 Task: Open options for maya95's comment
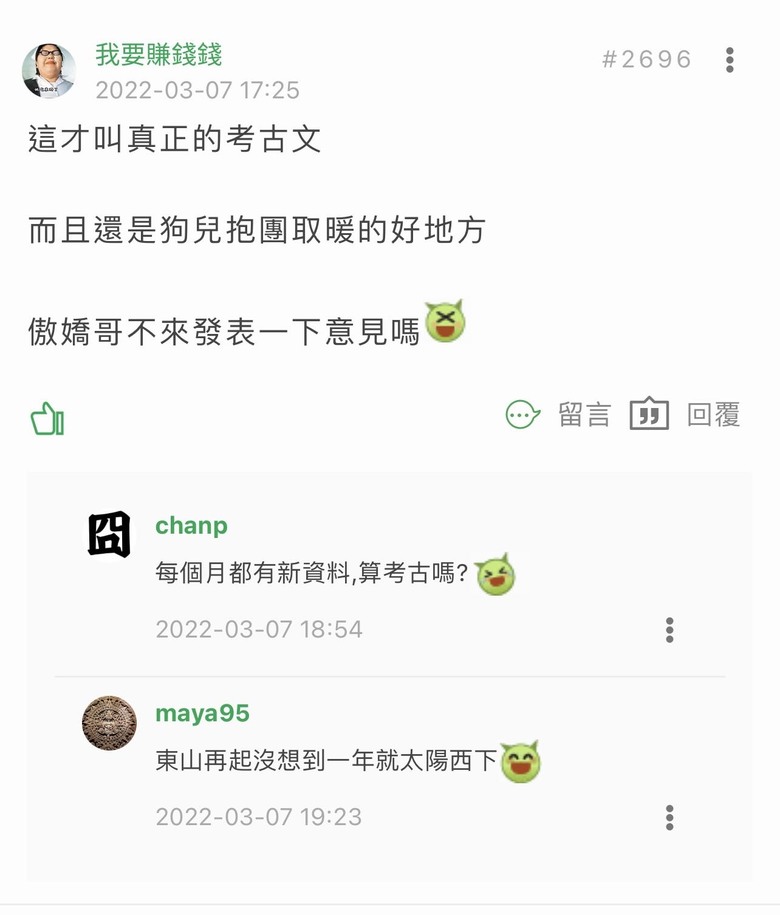(x=669, y=817)
